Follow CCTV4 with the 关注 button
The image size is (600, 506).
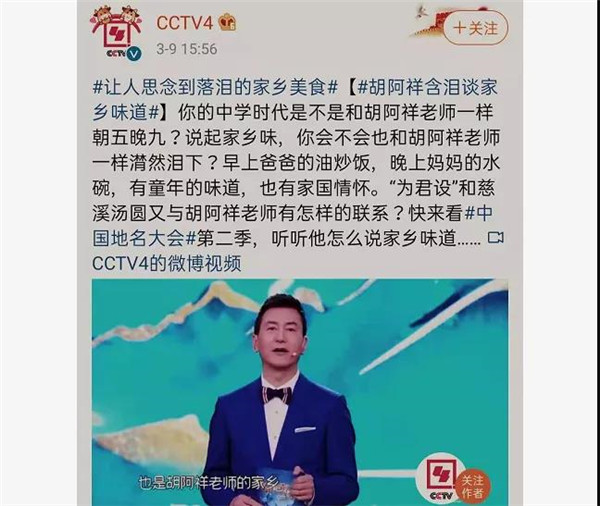point(474,27)
